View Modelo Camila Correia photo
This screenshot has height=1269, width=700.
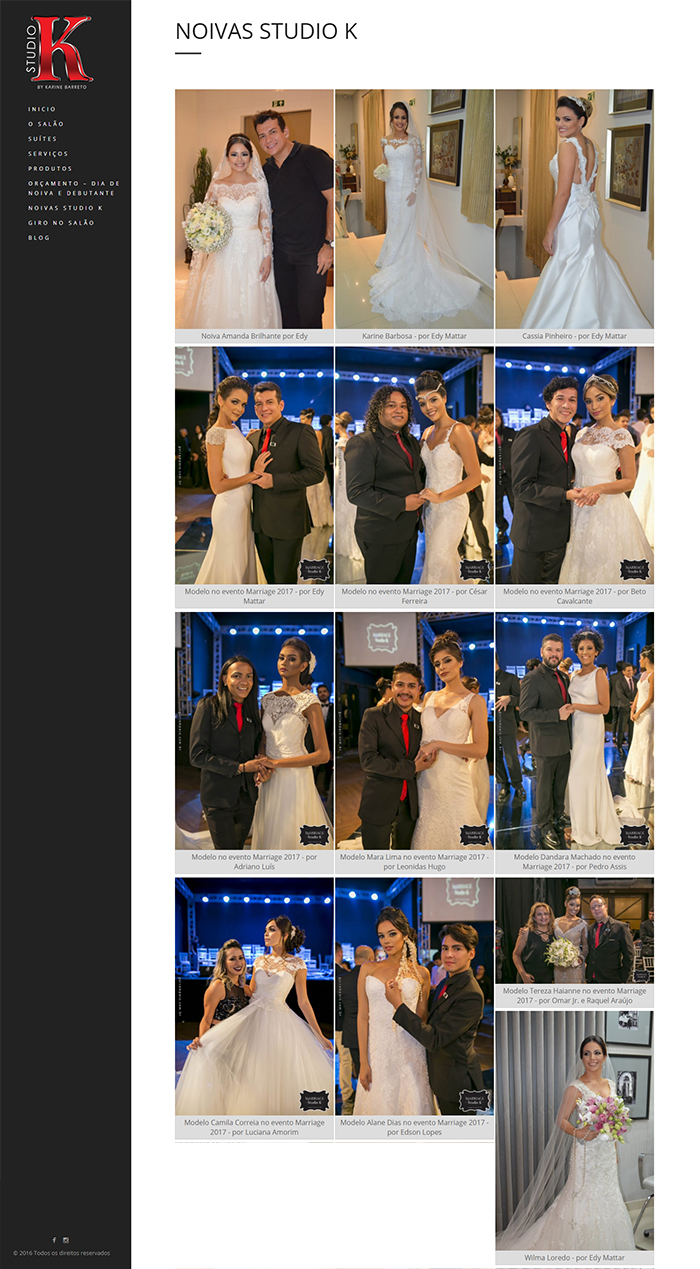pos(254,997)
